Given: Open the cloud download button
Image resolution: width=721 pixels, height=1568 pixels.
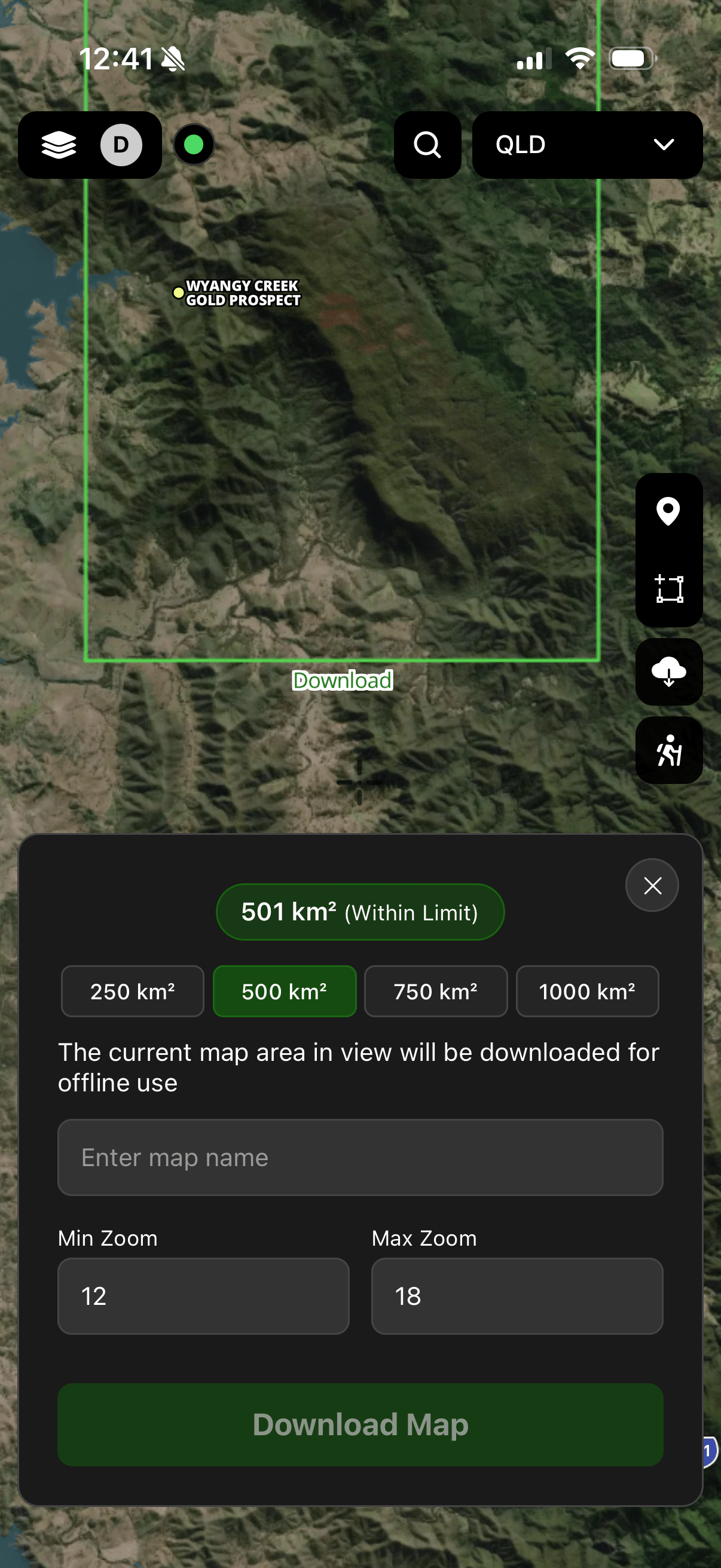Looking at the screenshot, I should (668, 672).
